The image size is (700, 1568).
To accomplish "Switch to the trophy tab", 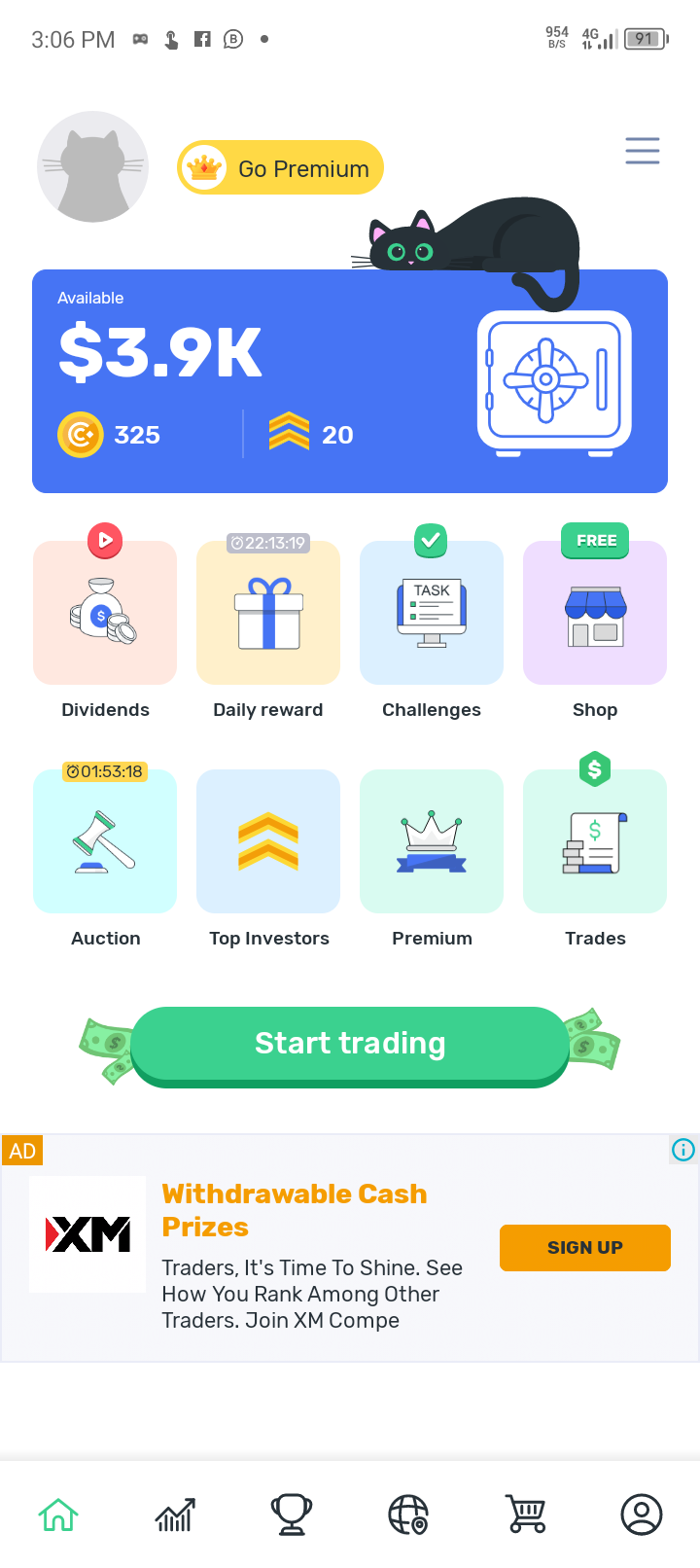I will click(292, 1515).
